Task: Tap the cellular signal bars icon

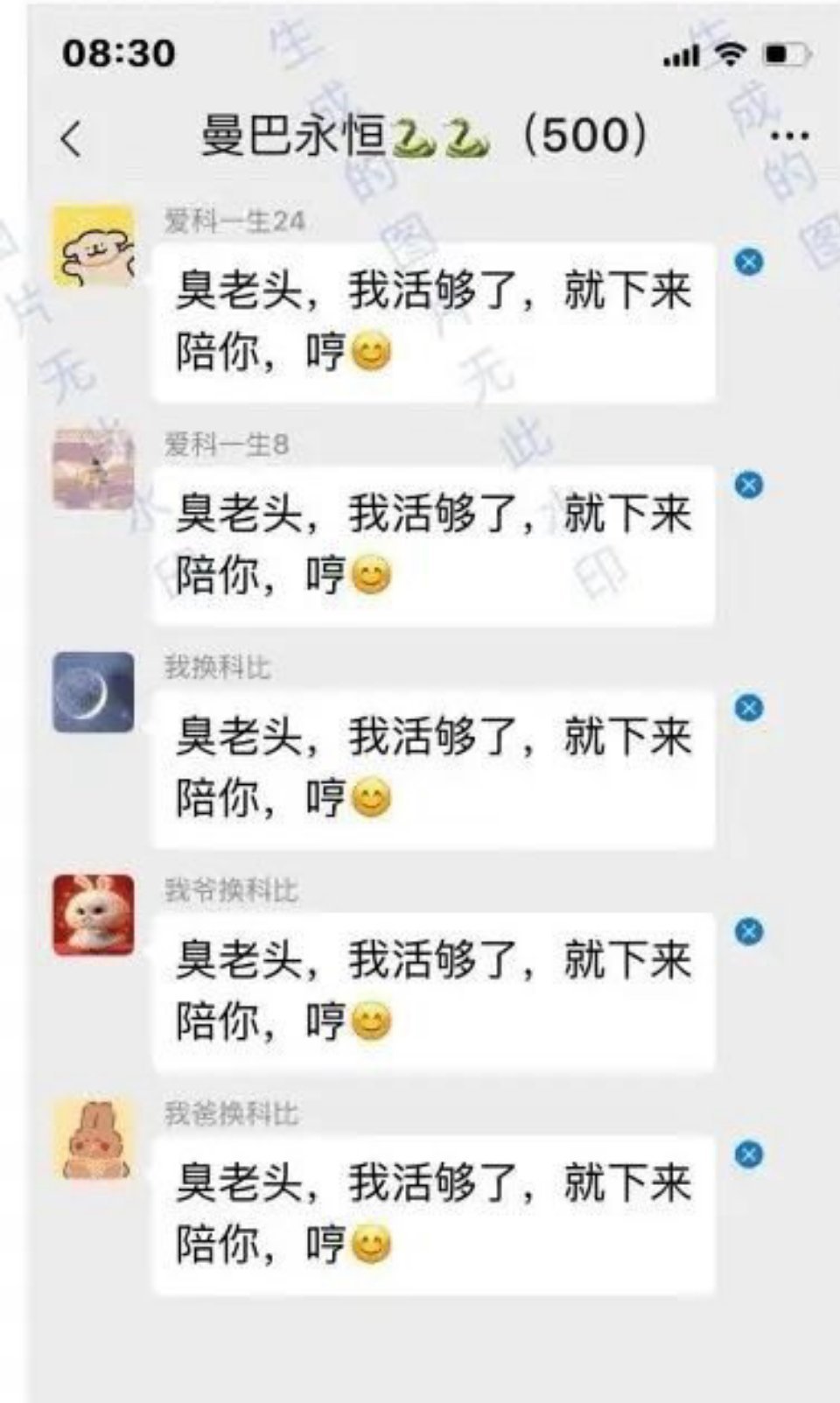Action: 682,55
